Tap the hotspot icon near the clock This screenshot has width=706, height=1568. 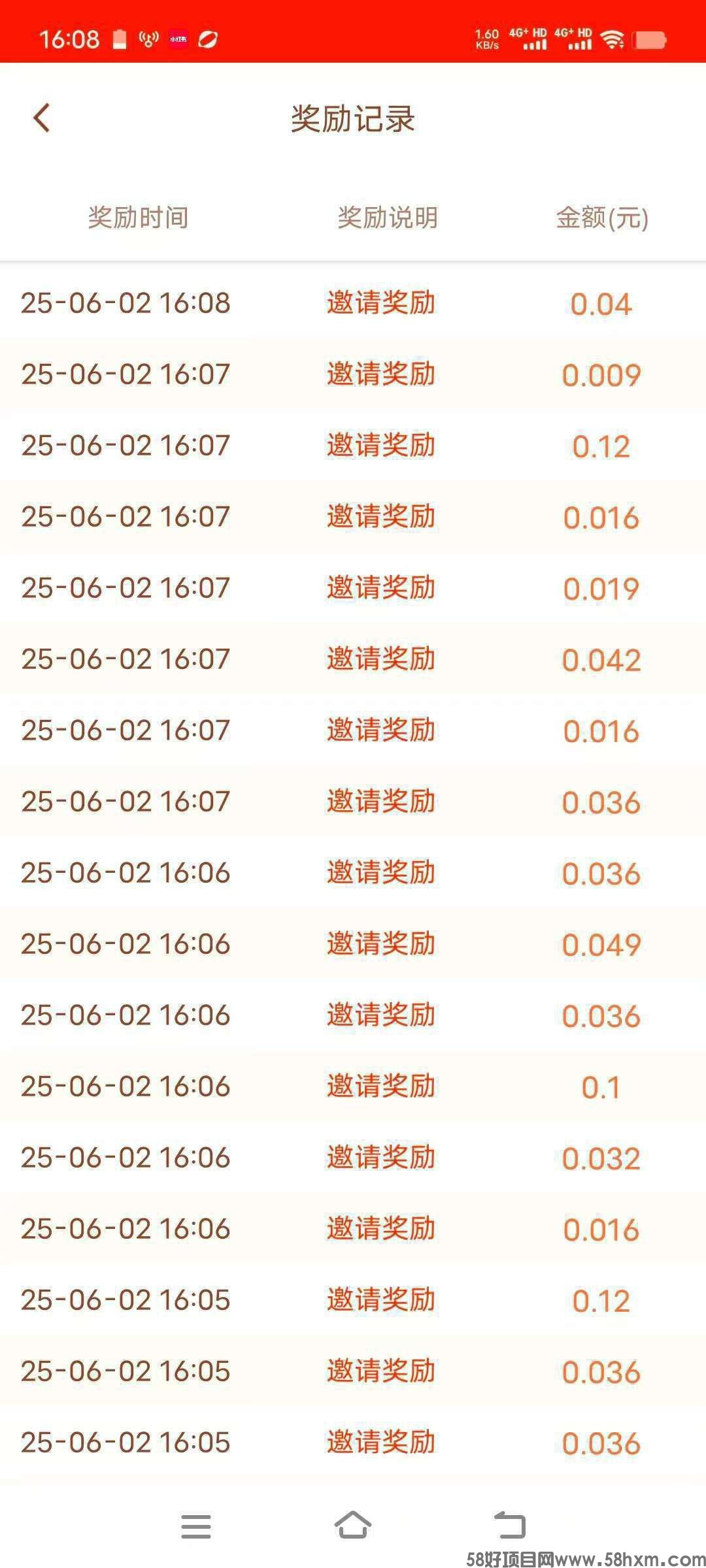147,37
